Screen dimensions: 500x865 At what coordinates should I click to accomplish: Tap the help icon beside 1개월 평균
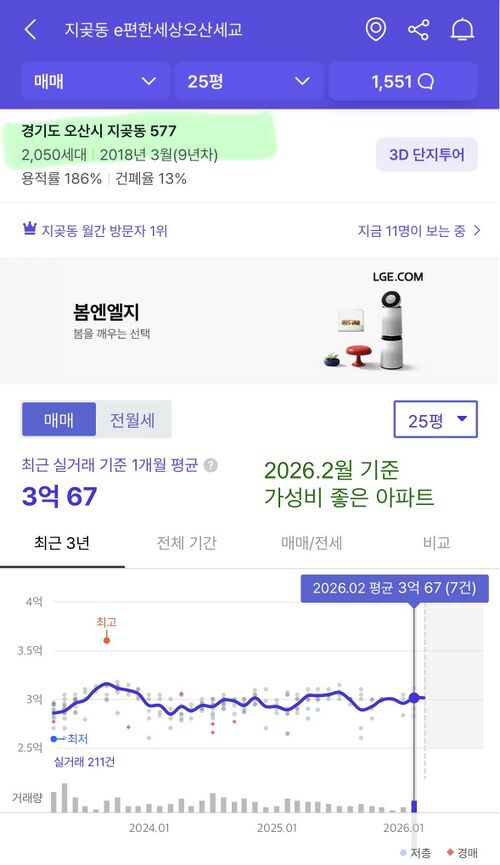point(210,465)
